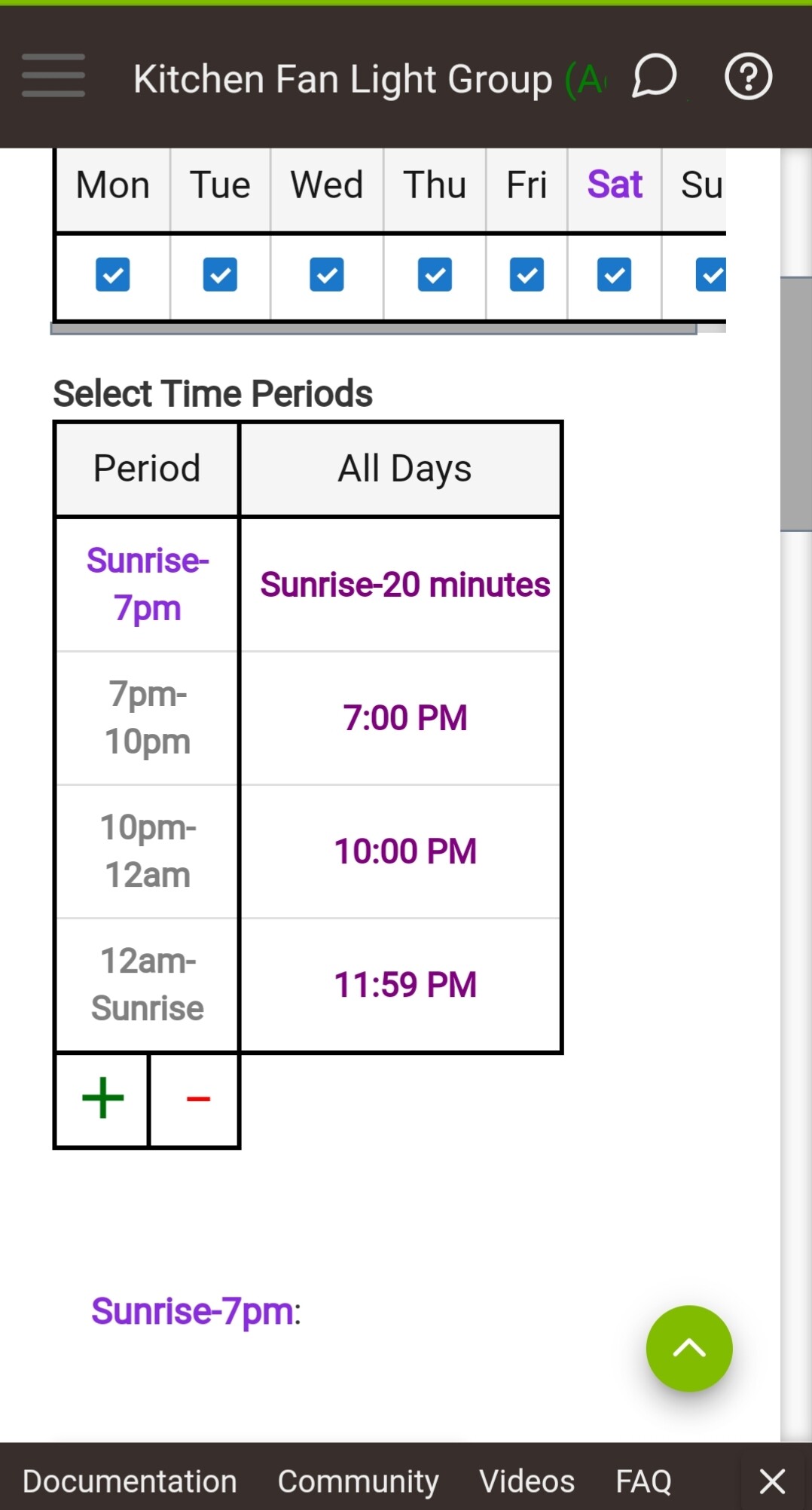Close the bottom links bar
The image size is (812, 1510).
[x=773, y=1481]
